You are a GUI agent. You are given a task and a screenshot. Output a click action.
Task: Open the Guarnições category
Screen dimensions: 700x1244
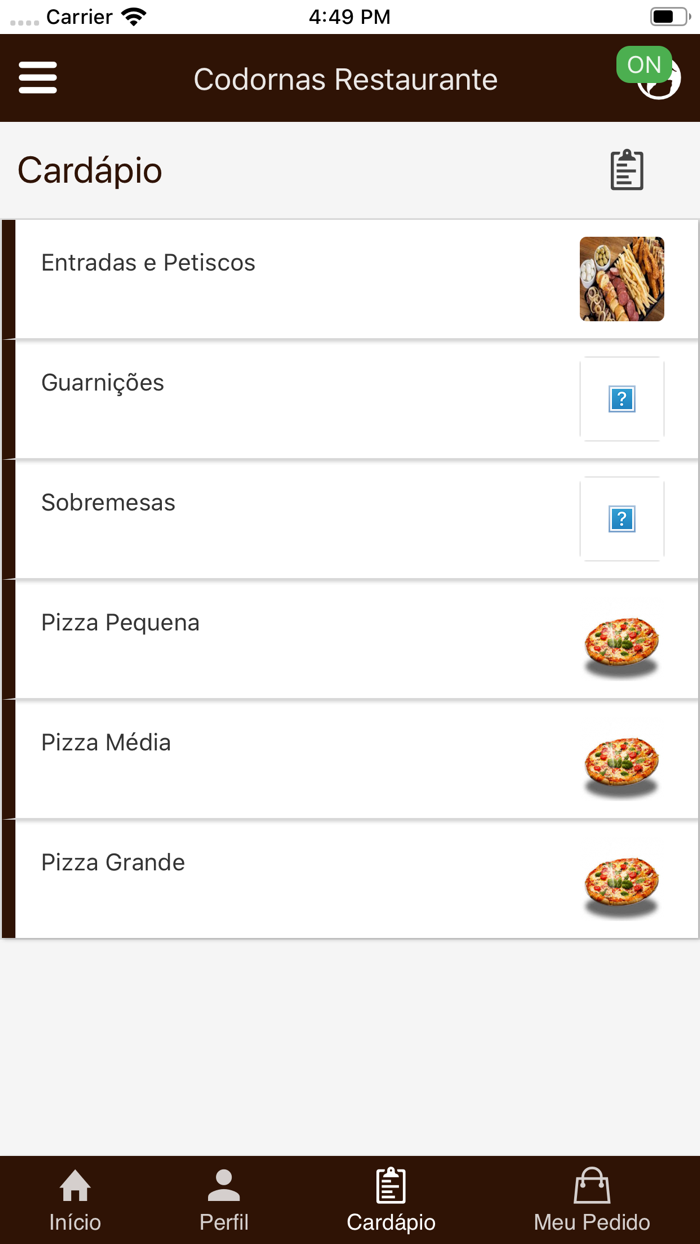pyautogui.click(x=350, y=399)
